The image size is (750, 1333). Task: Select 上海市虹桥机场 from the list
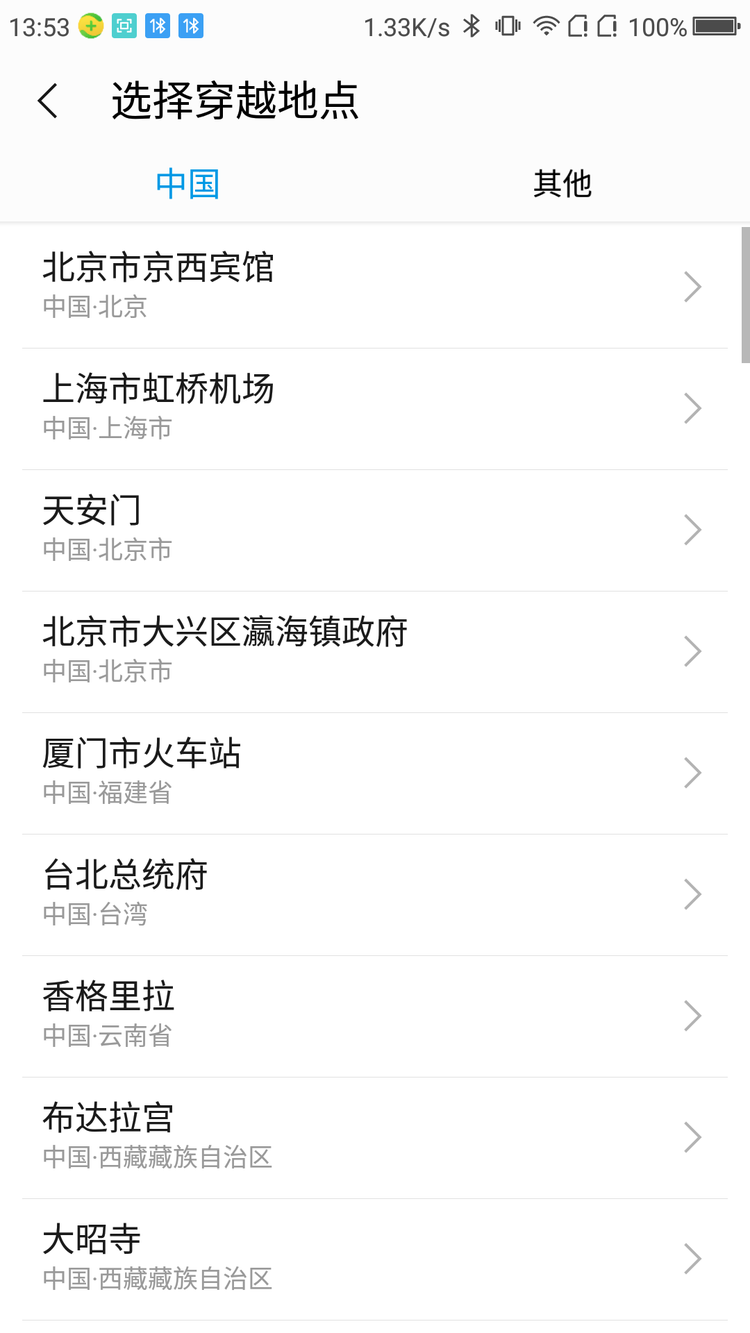(x=375, y=409)
